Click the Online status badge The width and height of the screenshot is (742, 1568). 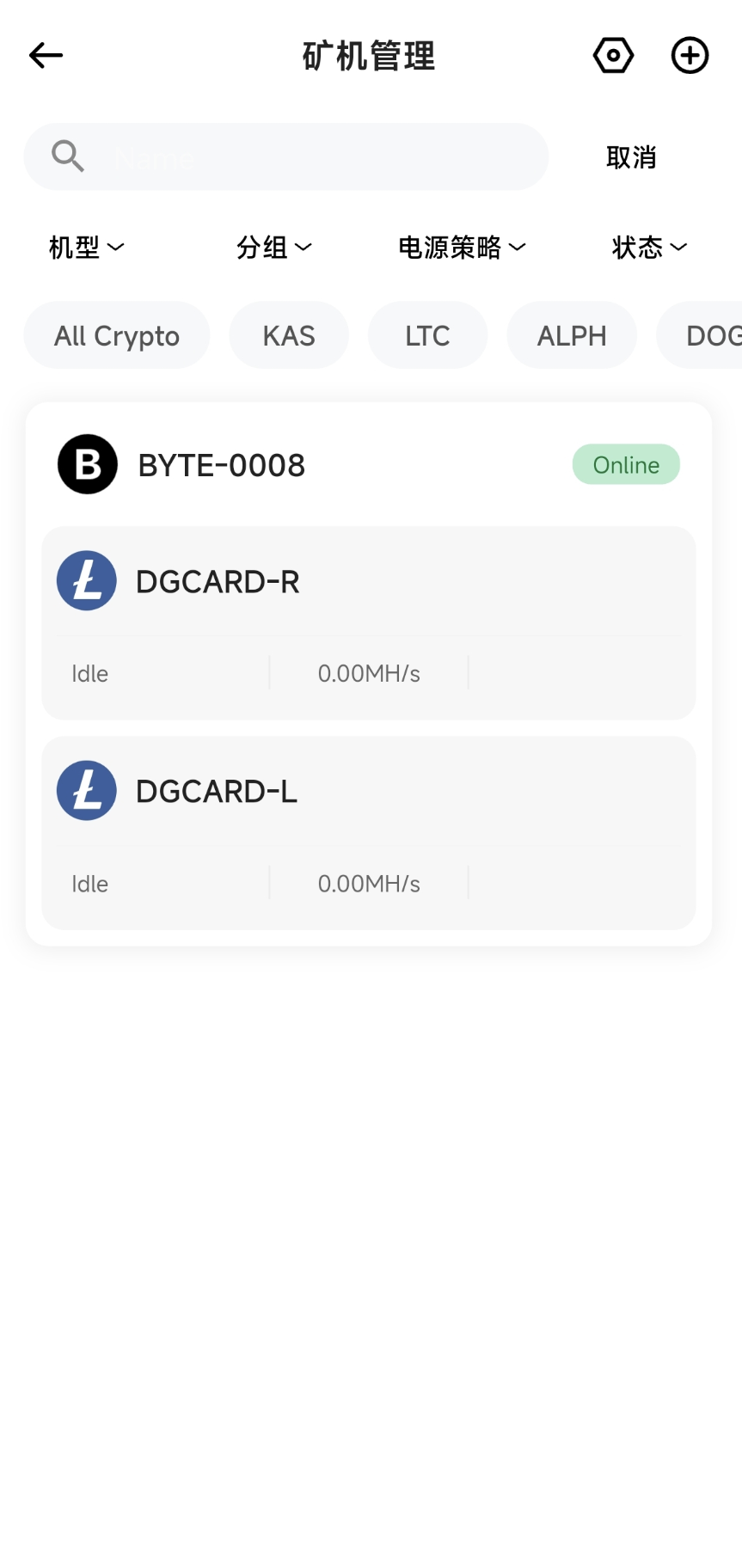click(x=626, y=464)
